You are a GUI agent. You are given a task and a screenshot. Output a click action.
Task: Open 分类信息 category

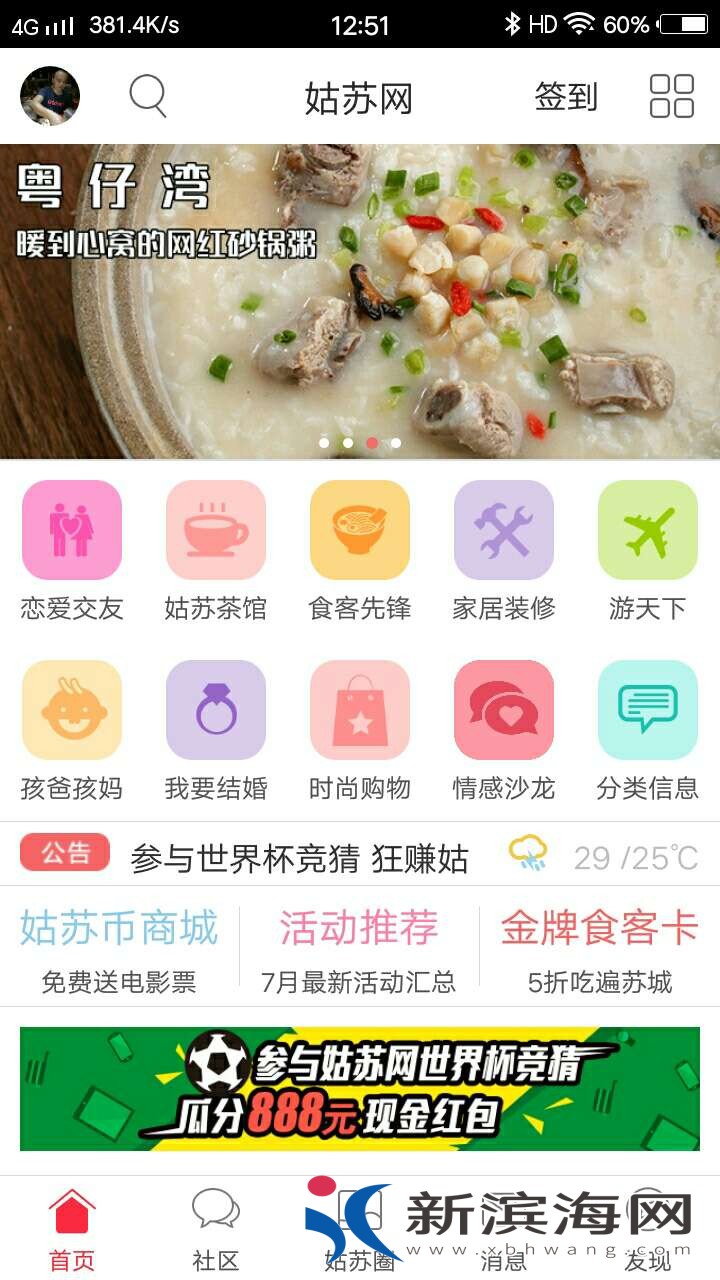click(648, 730)
